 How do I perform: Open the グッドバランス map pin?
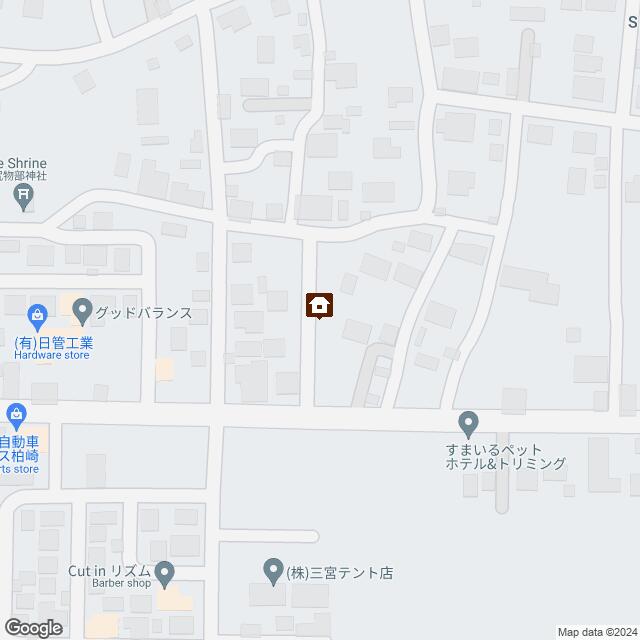coord(82,311)
